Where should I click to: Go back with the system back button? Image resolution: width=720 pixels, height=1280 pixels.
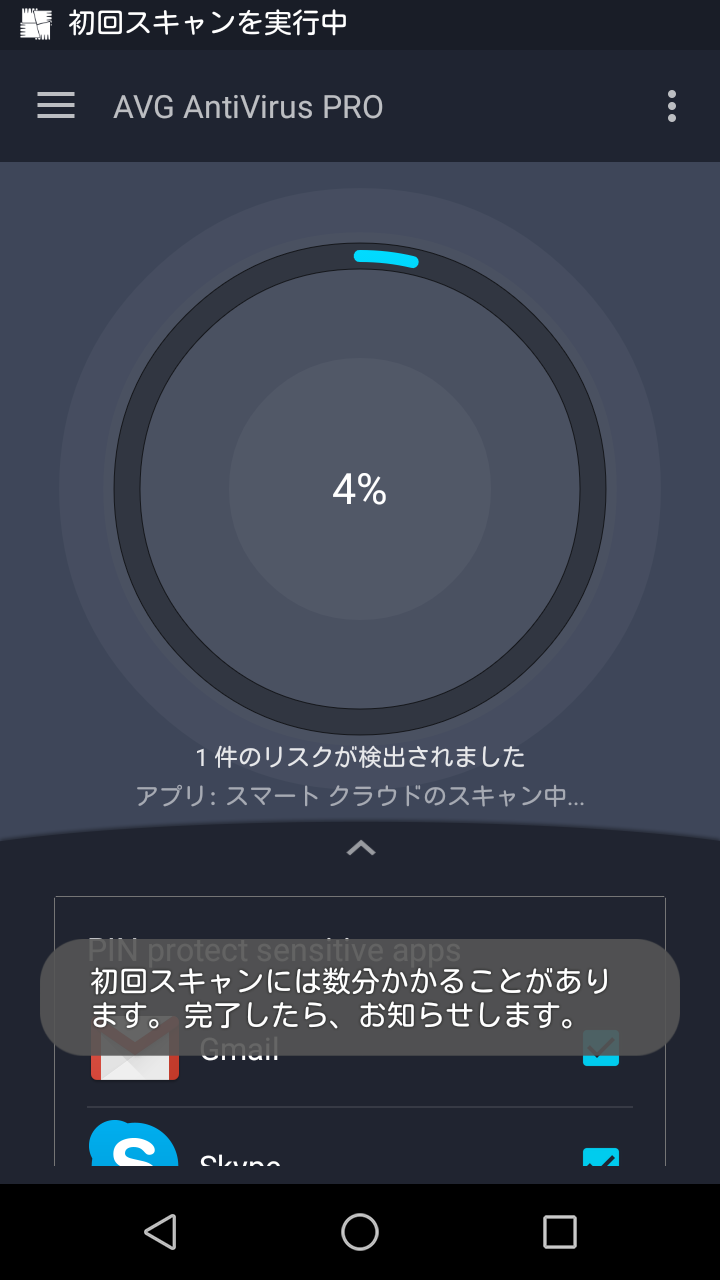click(160, 1232)
